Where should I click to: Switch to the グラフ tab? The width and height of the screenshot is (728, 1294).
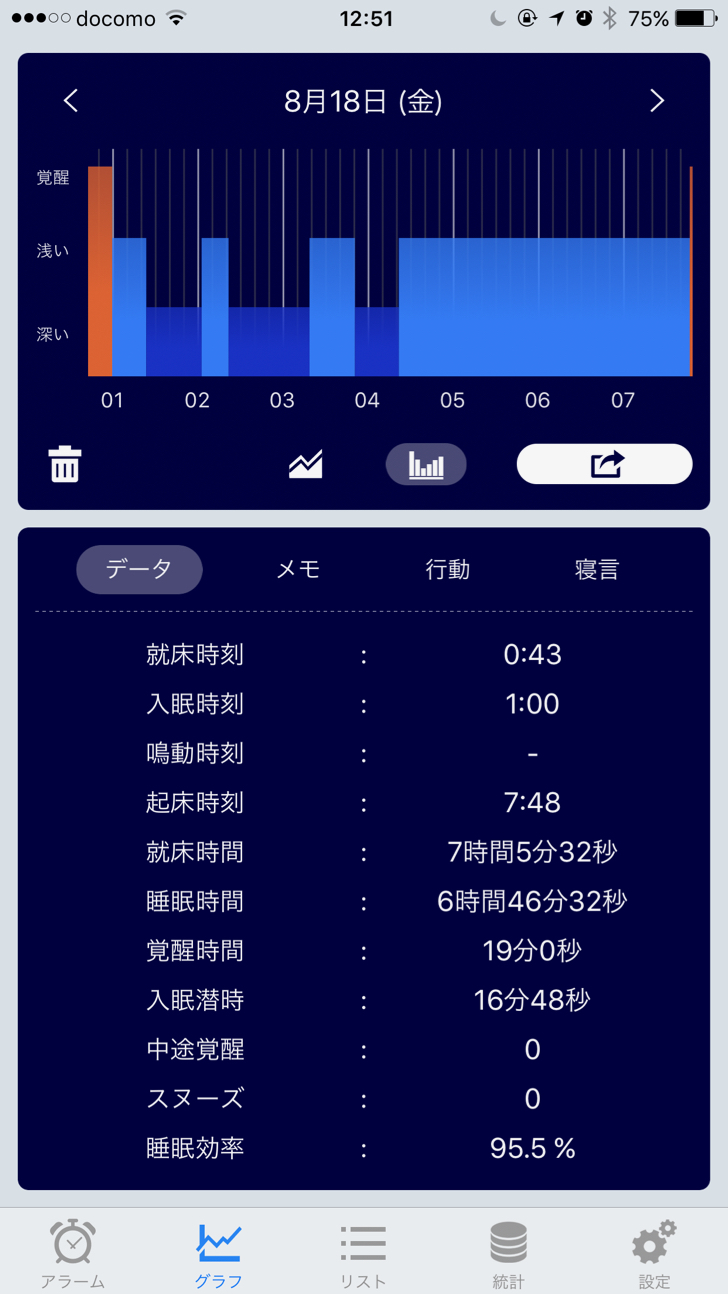(218, 1253)
